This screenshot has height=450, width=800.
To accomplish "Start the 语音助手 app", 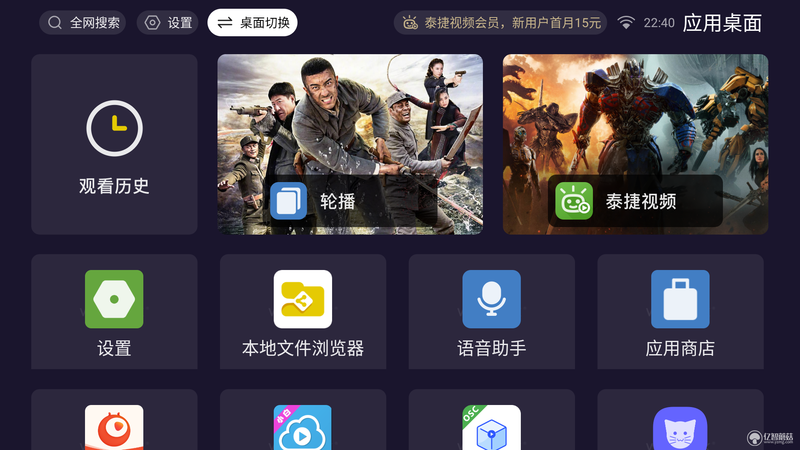I will (x=491, y=311).
